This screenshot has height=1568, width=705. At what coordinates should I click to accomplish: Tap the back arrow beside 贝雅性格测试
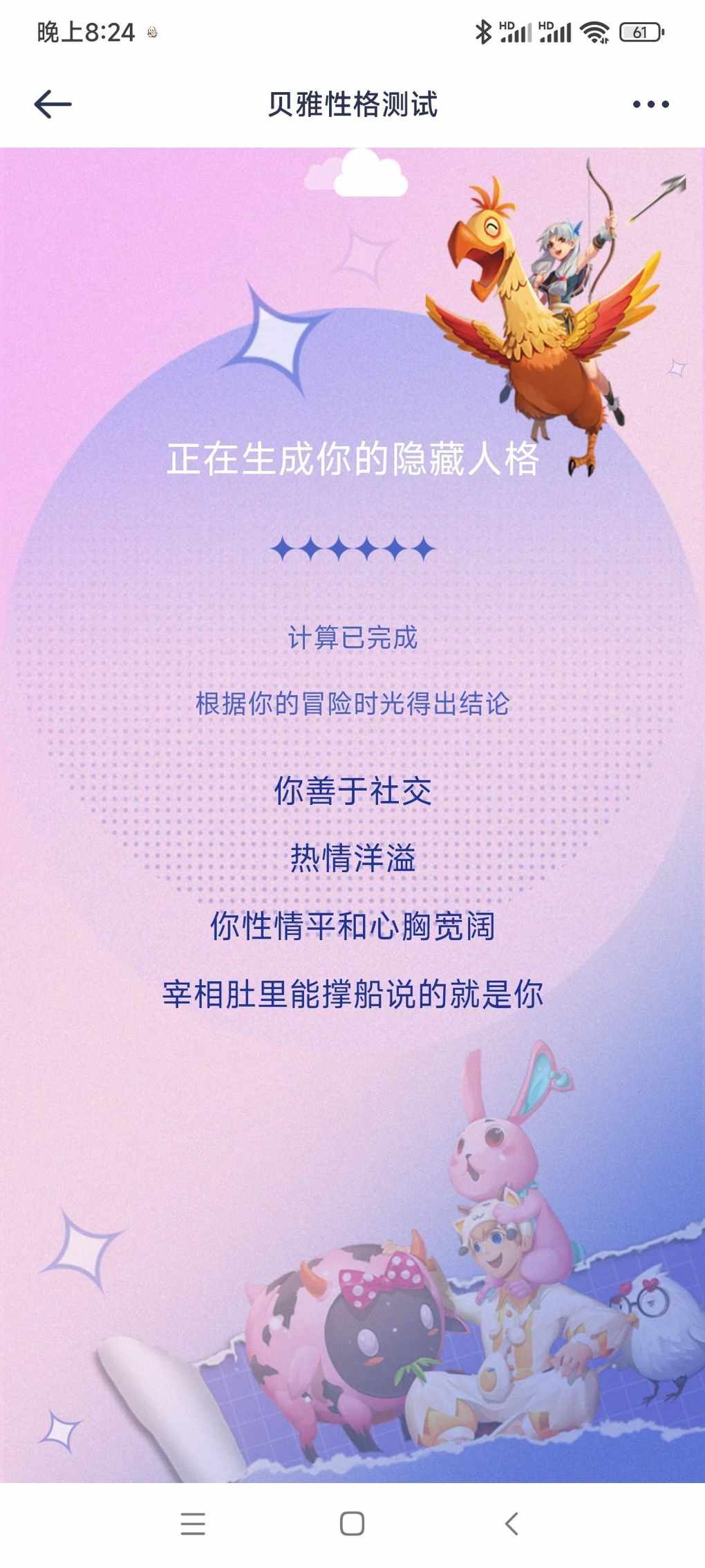pyautogui.click(x=53, y=104)
